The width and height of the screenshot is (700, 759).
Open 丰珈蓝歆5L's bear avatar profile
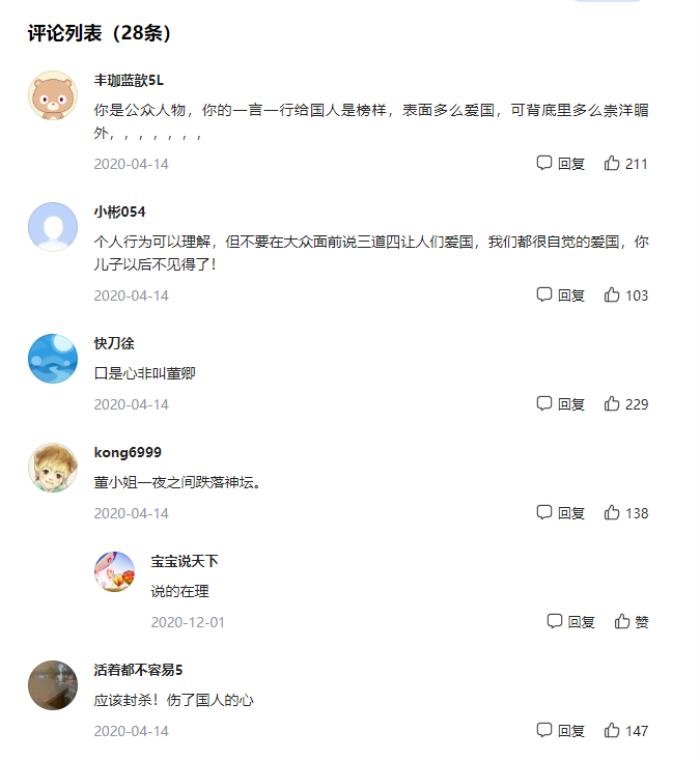[x=53, y=95]
